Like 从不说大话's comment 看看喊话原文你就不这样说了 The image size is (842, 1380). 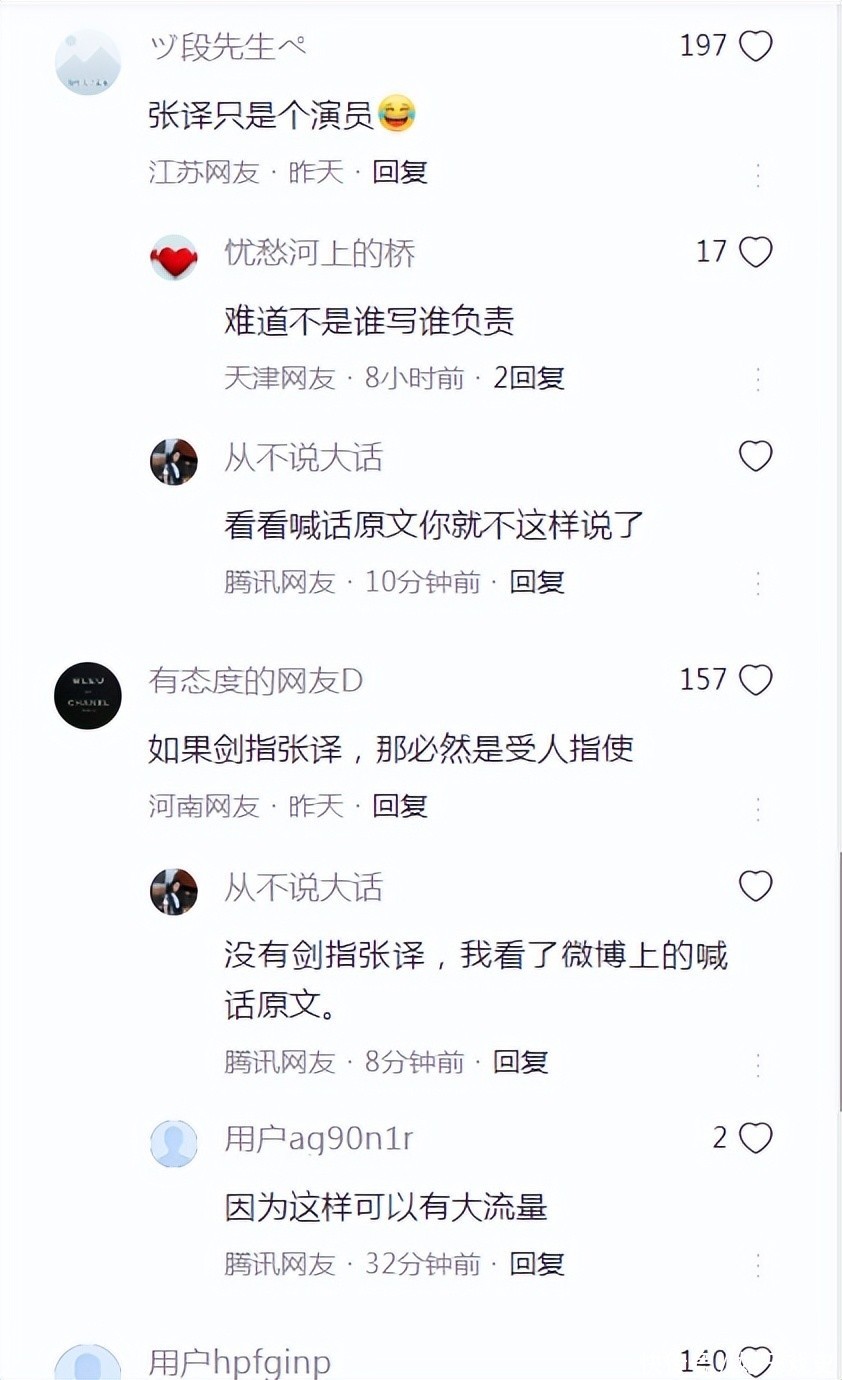755,457
